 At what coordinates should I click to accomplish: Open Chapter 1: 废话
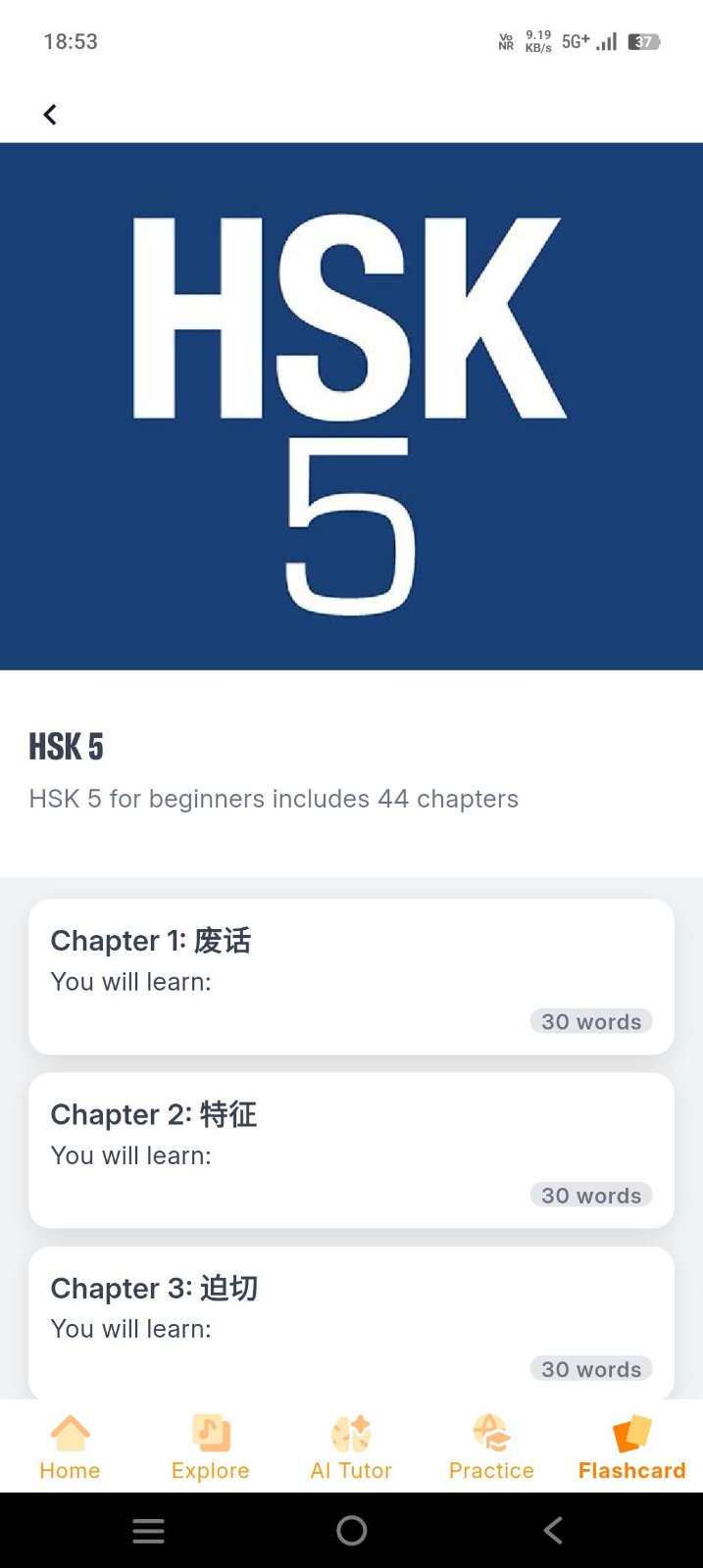pyautogui.click(x=351, y=976)
